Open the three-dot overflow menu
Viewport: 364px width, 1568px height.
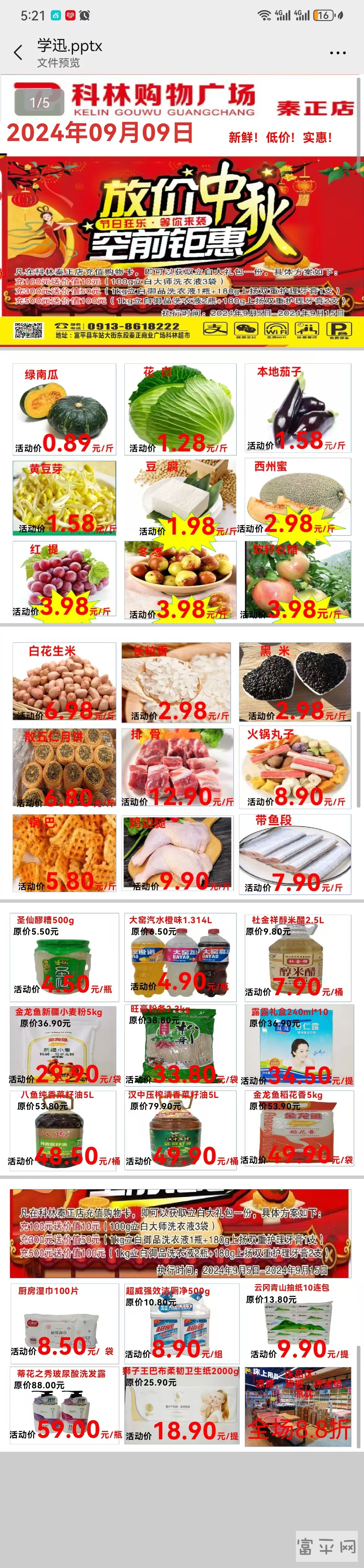[337, 53]
